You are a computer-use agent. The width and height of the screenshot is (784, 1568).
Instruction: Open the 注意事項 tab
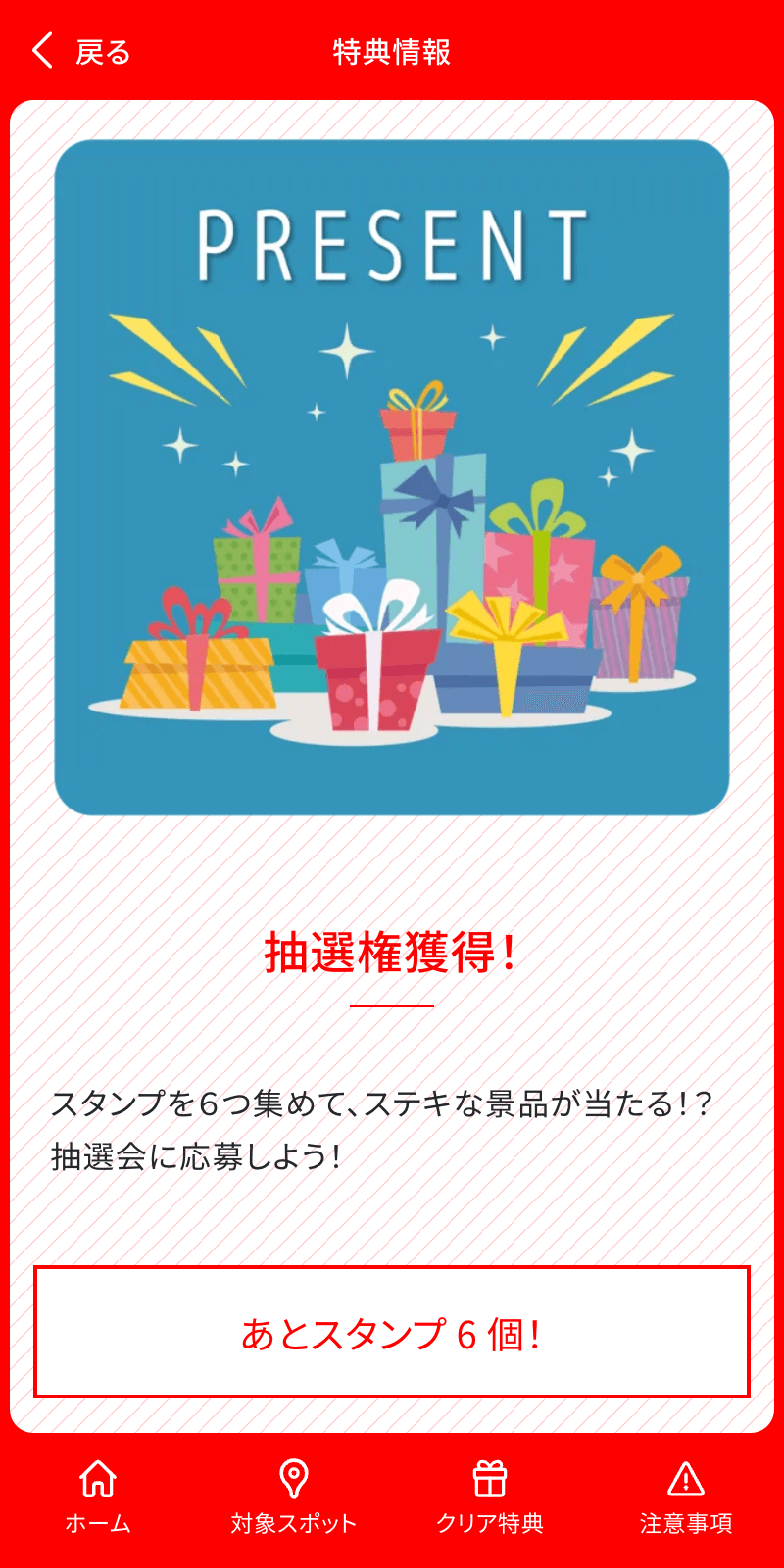tap(686, 1496)
